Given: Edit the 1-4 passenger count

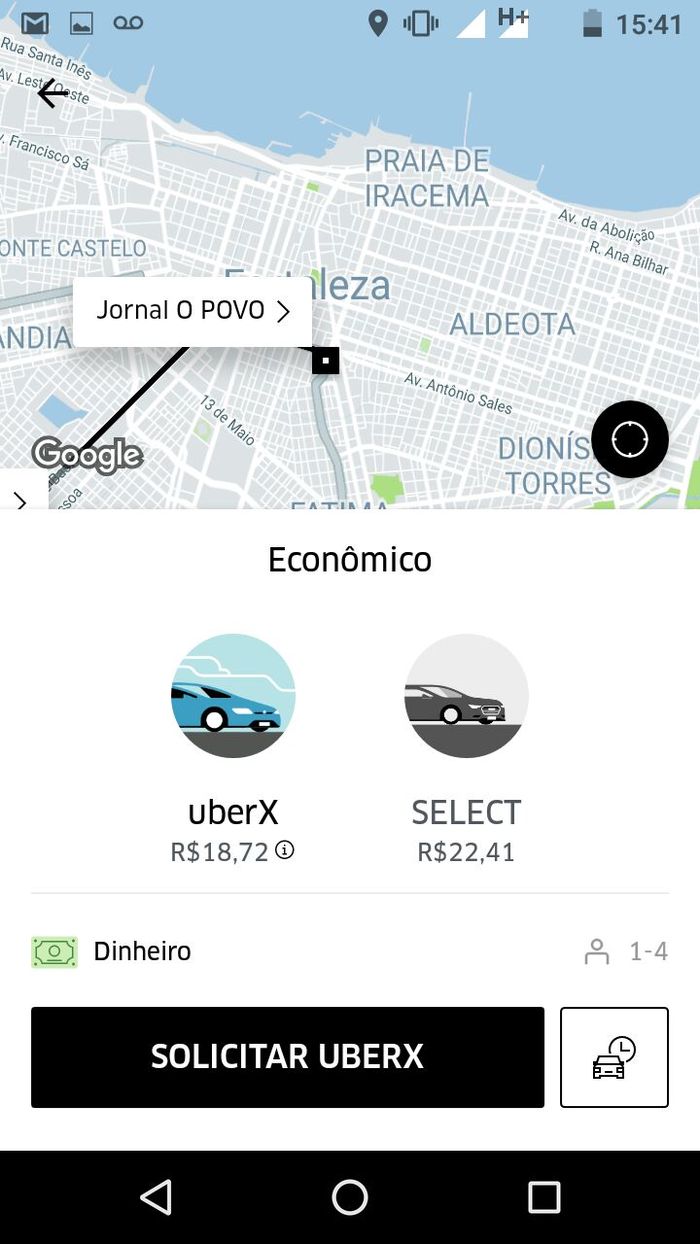Looking at the screenshot, I should point(627,951).
